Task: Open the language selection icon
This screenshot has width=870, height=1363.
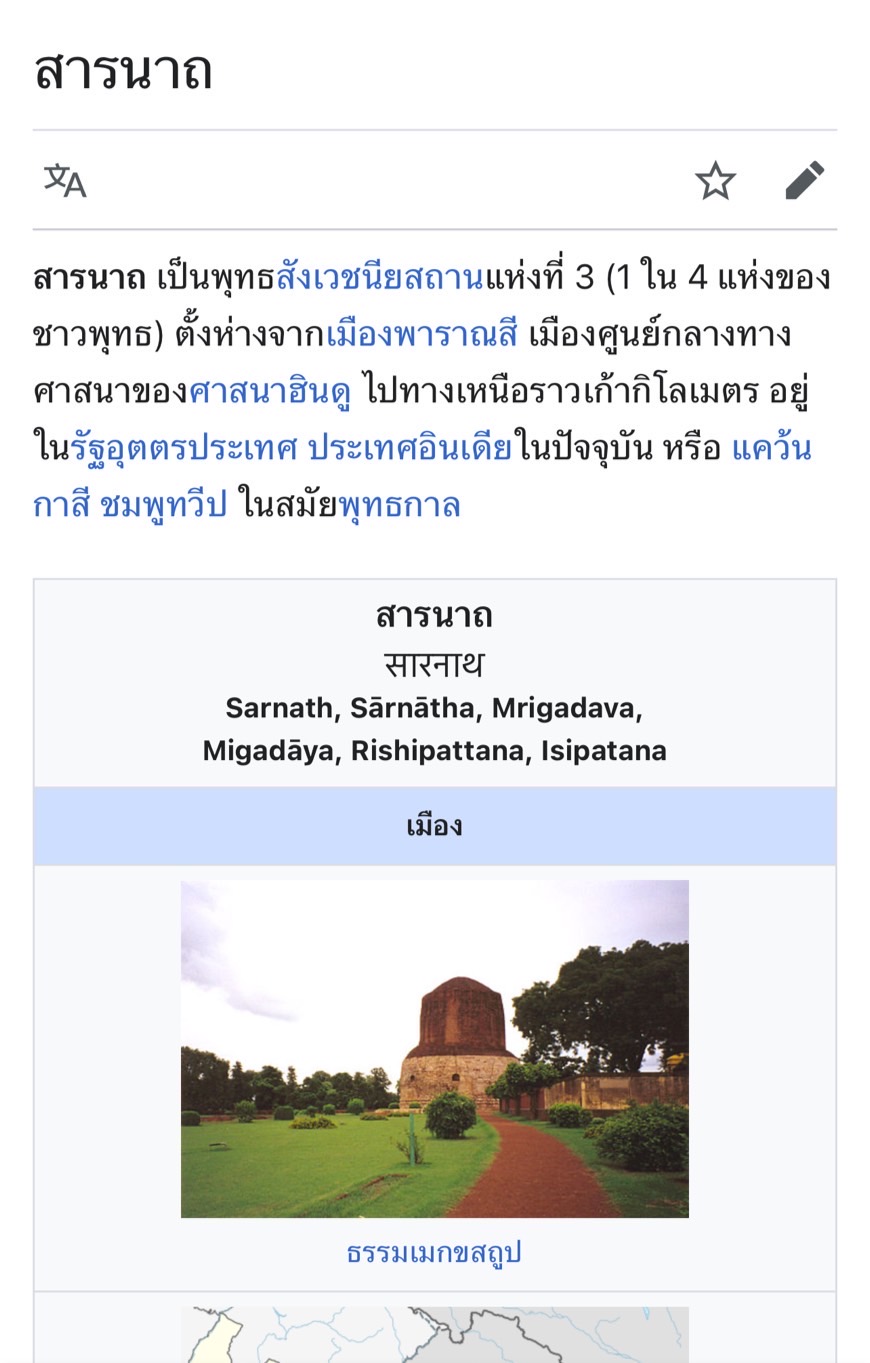Action: 65,181
